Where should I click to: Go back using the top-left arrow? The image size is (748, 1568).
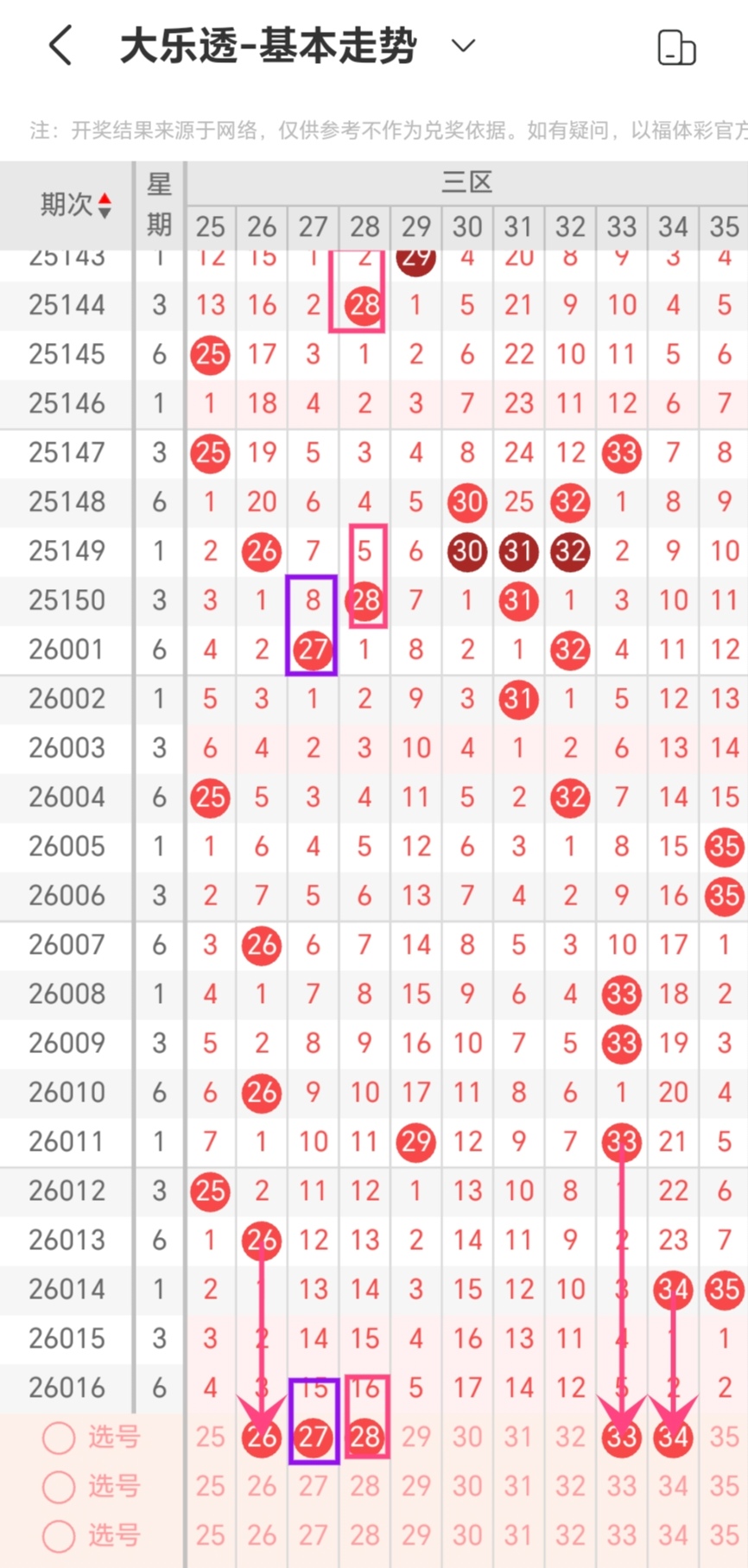click(x=60, y=45)
